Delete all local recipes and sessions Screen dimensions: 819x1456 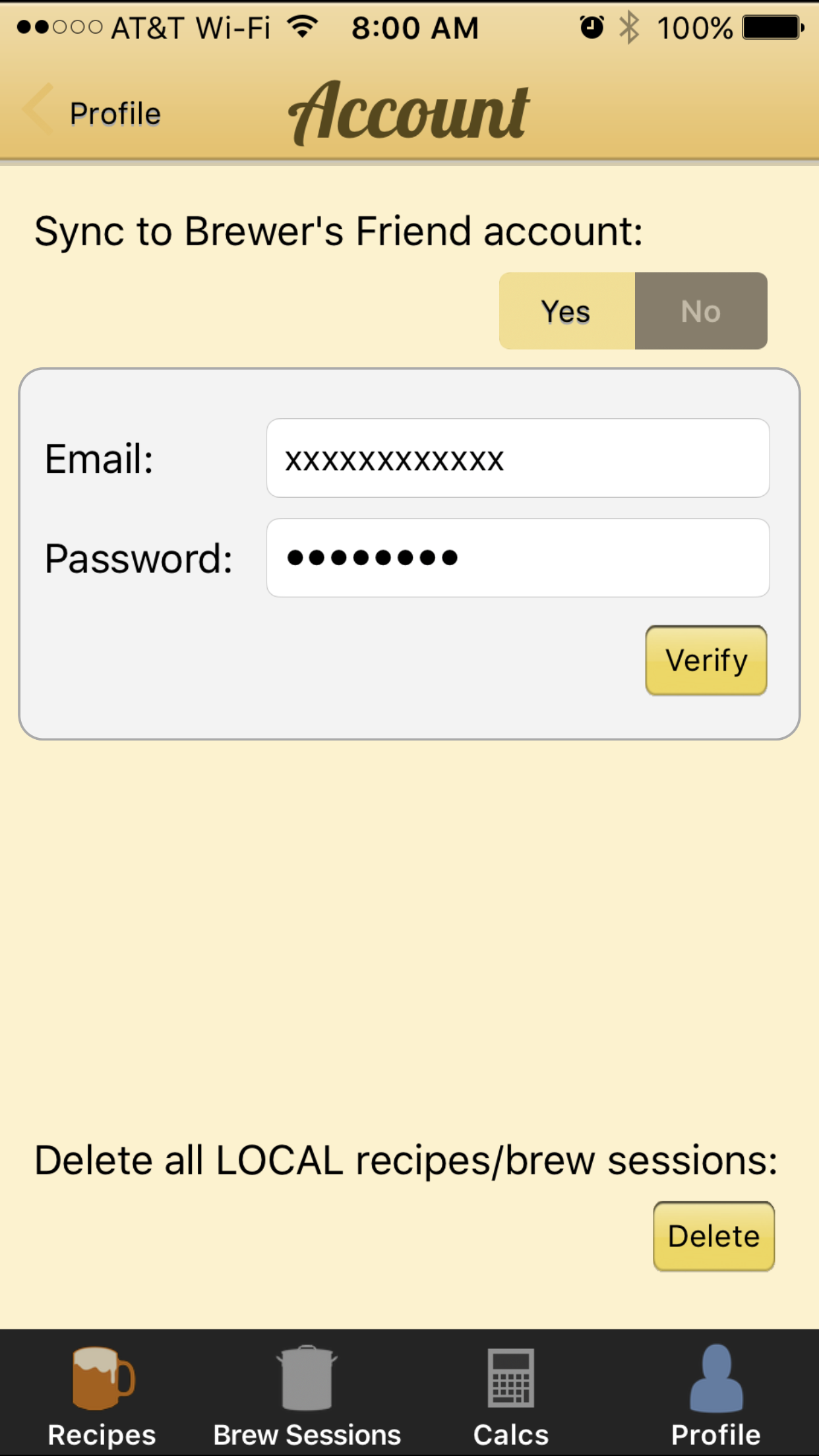(713, 1236)
